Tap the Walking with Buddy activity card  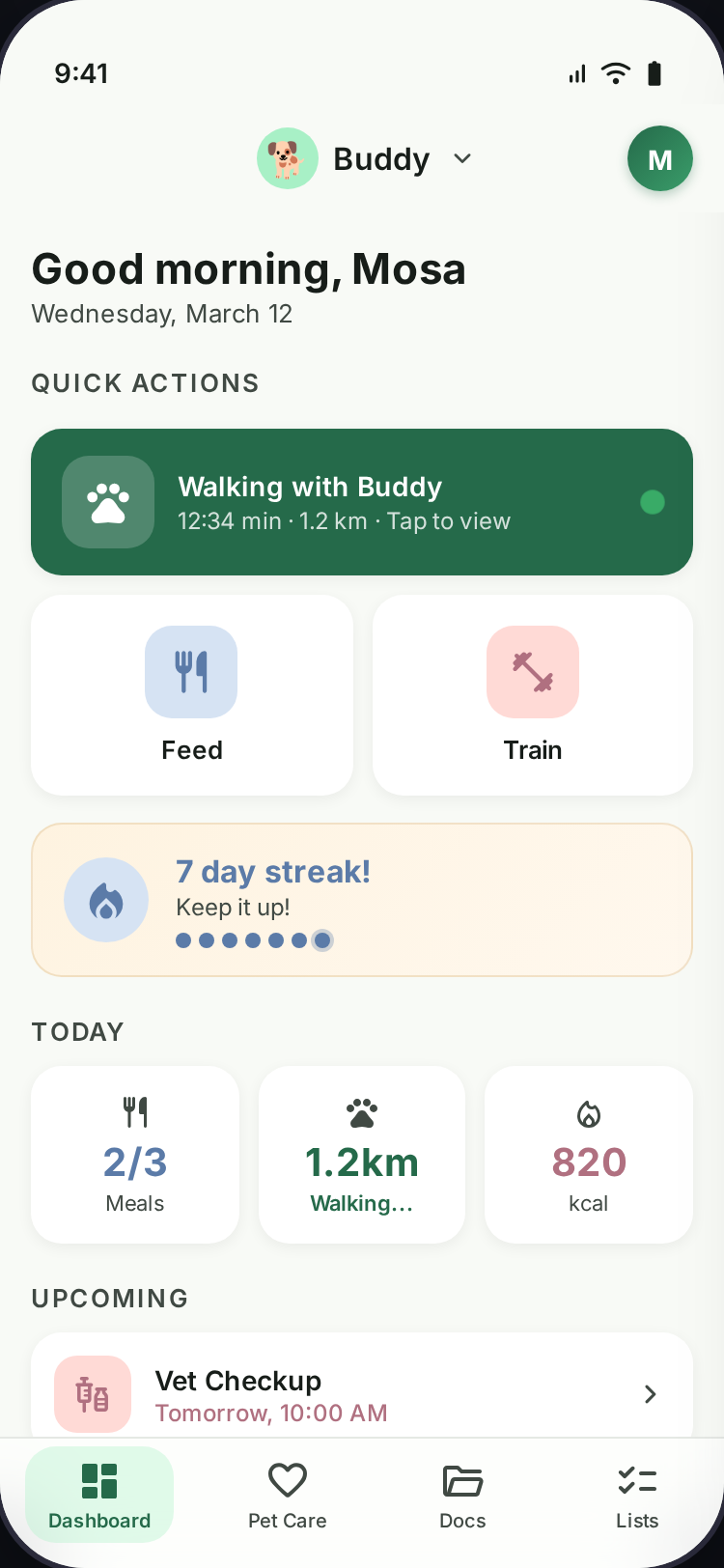pyautogui.click(x=361, y=501)
